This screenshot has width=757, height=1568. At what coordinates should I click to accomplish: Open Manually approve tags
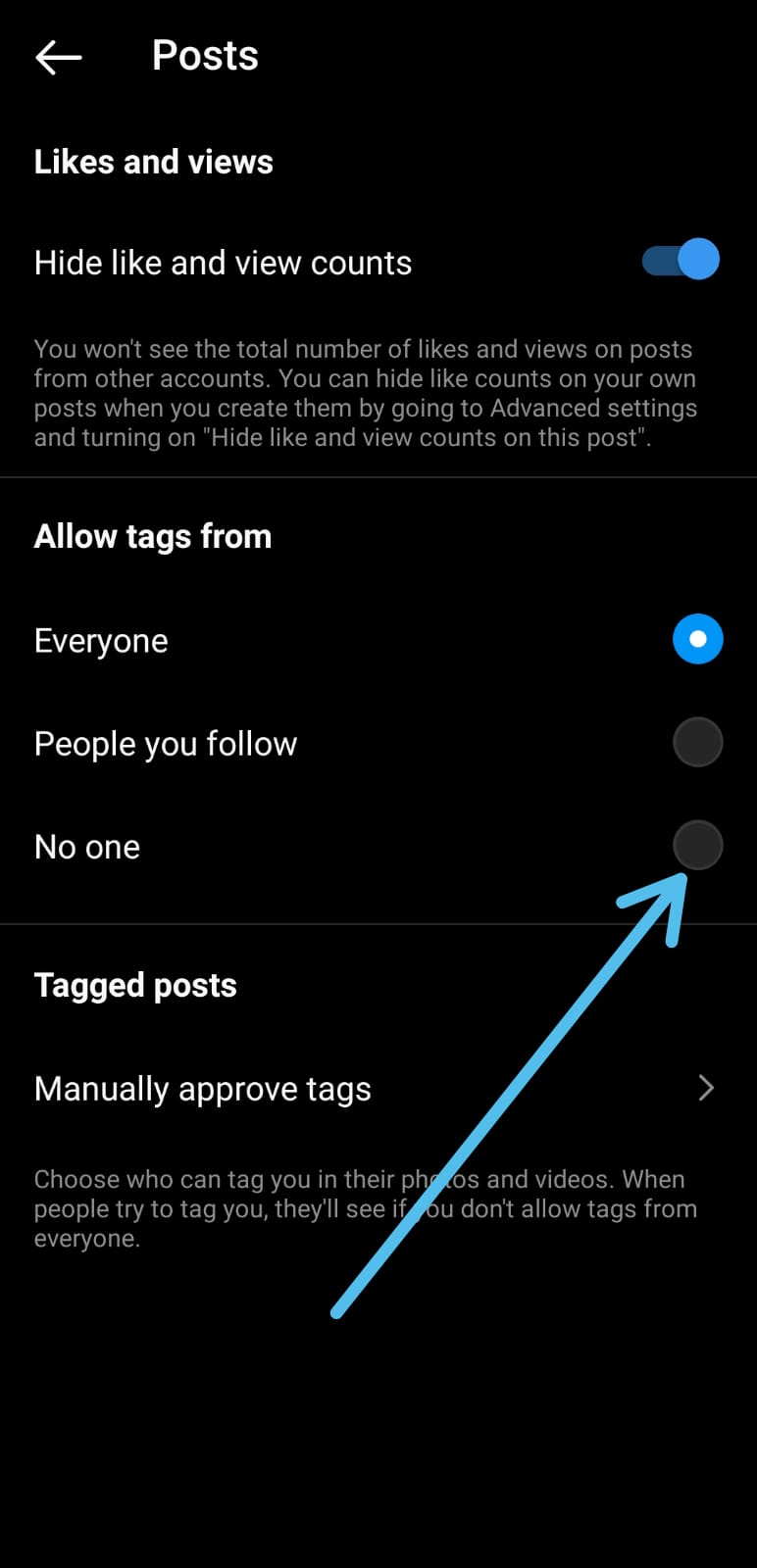(378, 1088)
